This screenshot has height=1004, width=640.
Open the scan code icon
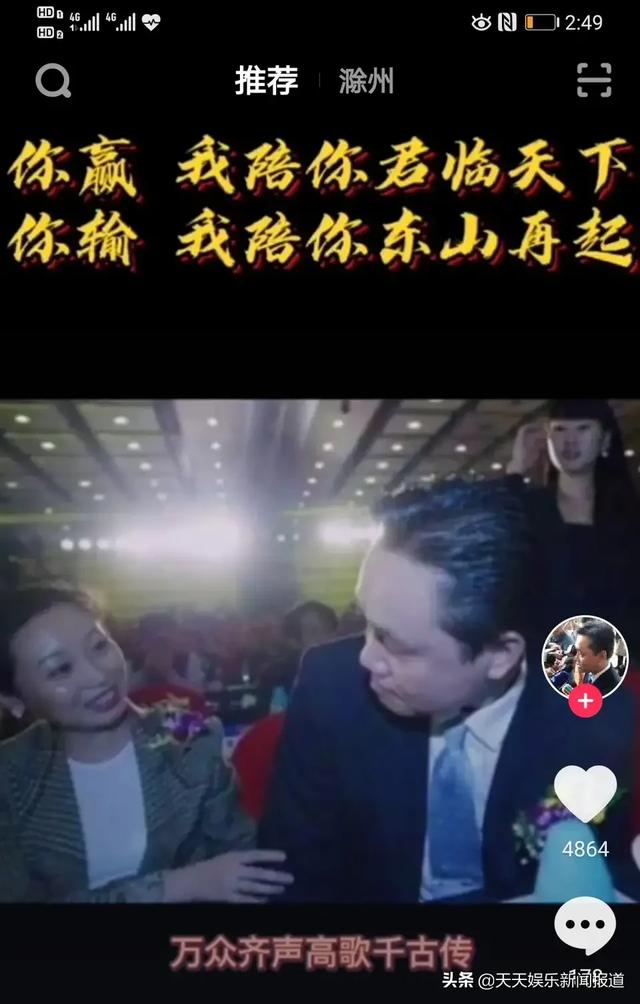594,81
